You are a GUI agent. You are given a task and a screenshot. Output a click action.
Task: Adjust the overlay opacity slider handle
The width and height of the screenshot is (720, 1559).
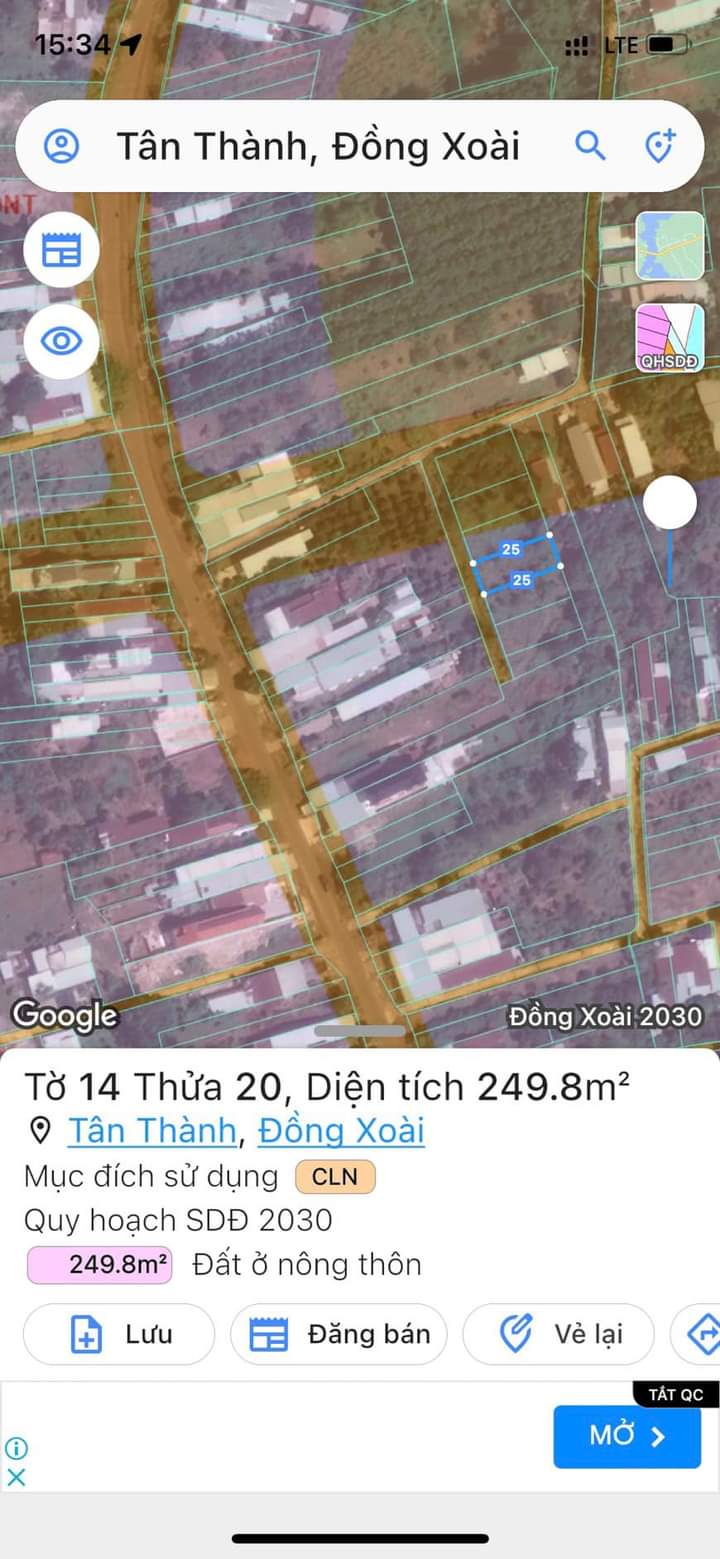(670, 503)
